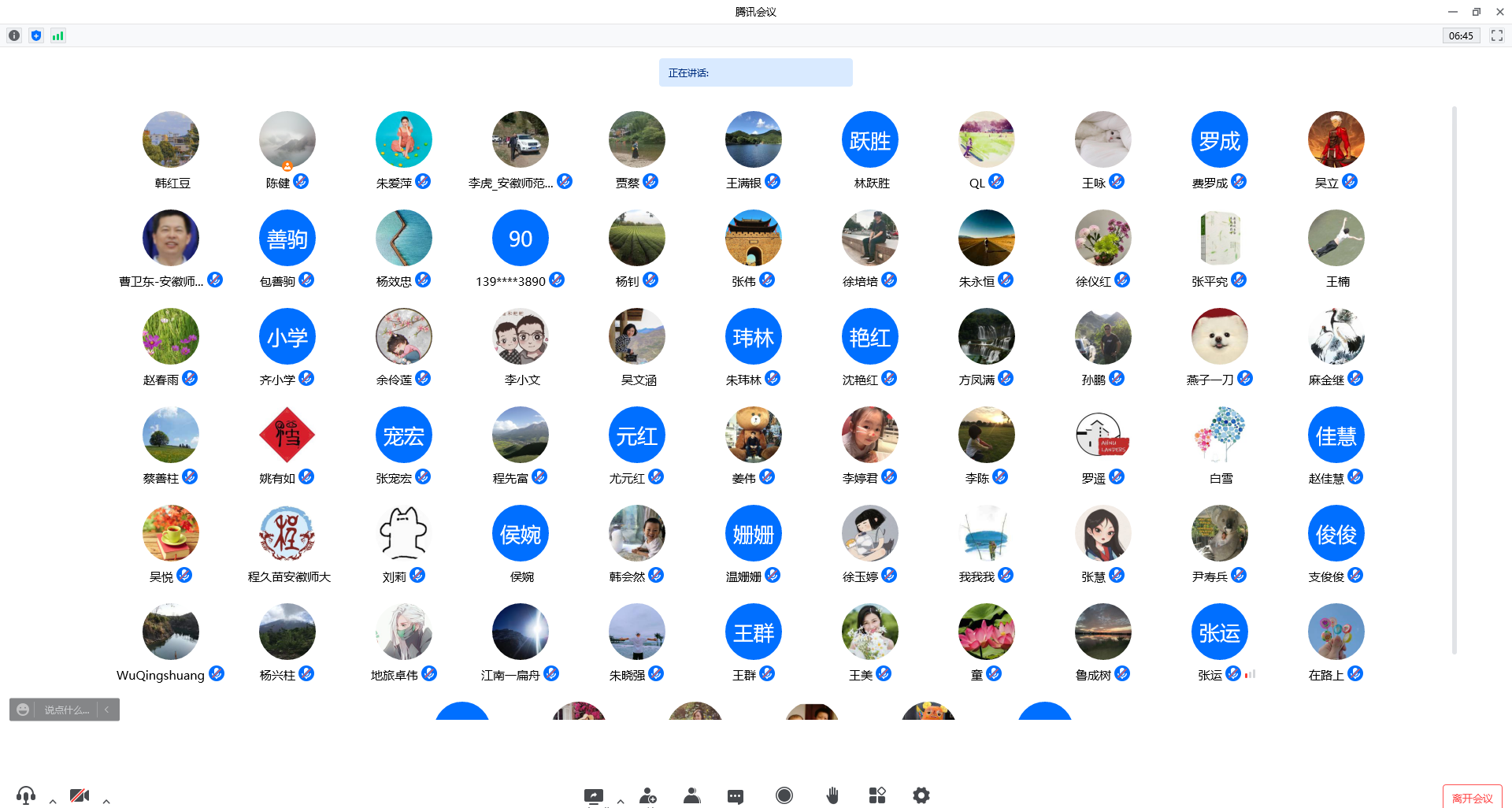Select participant 林跃胜's avatar
Screen dimensions: 1512x808
point(870,140)
